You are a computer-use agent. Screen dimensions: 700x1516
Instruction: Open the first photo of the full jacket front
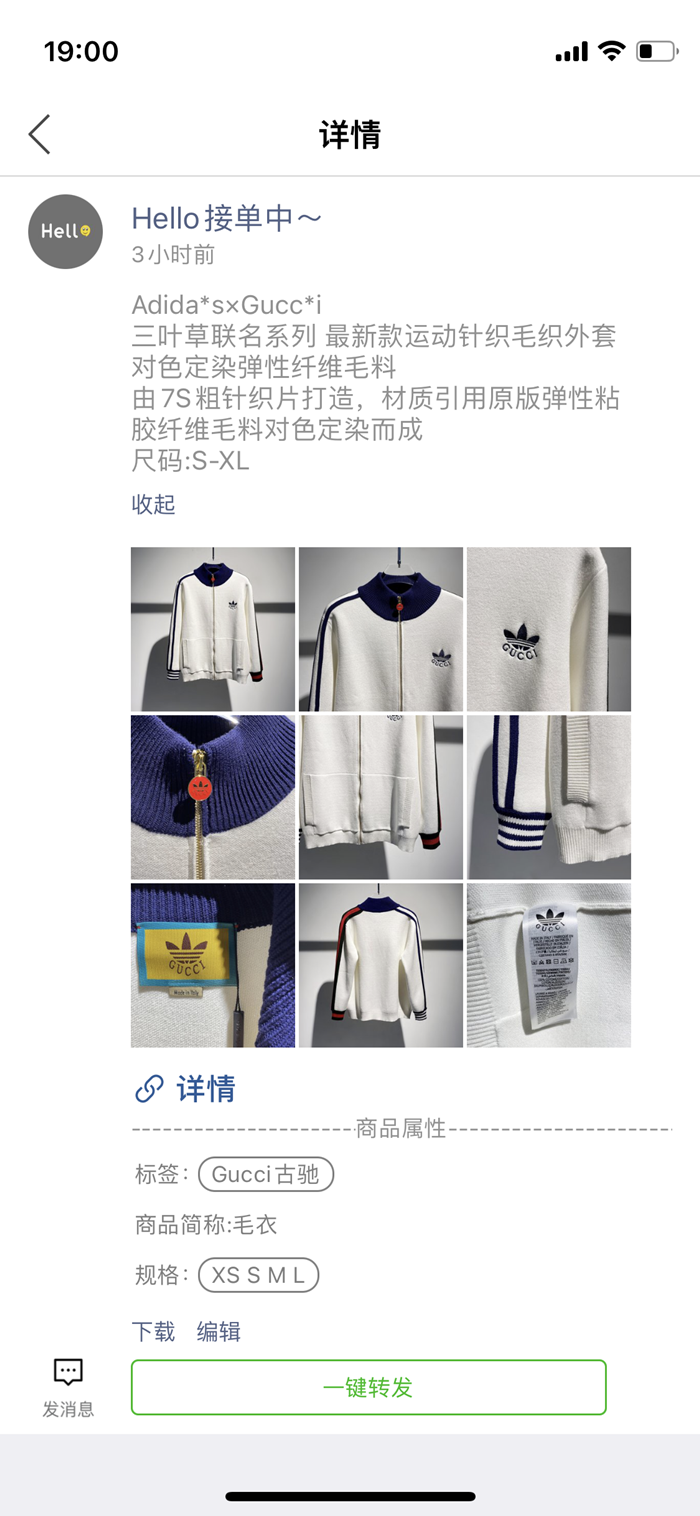coord(213,629)
